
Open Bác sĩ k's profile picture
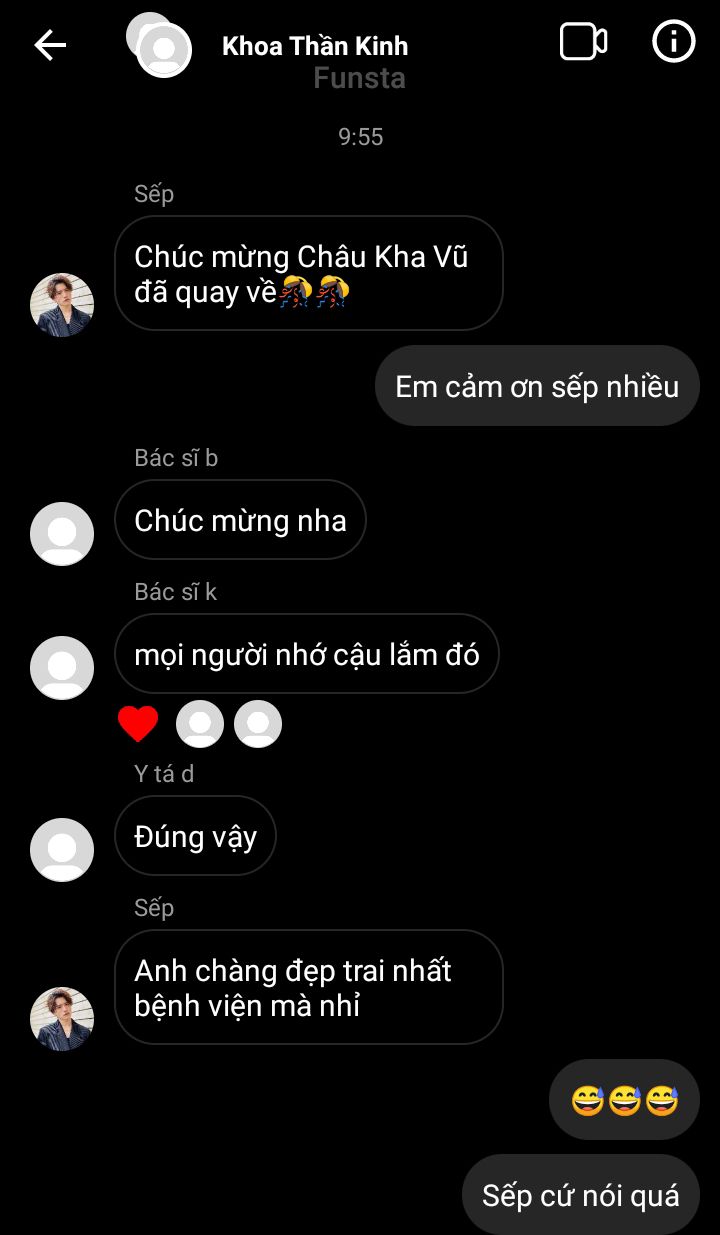[x=62, y=667]
